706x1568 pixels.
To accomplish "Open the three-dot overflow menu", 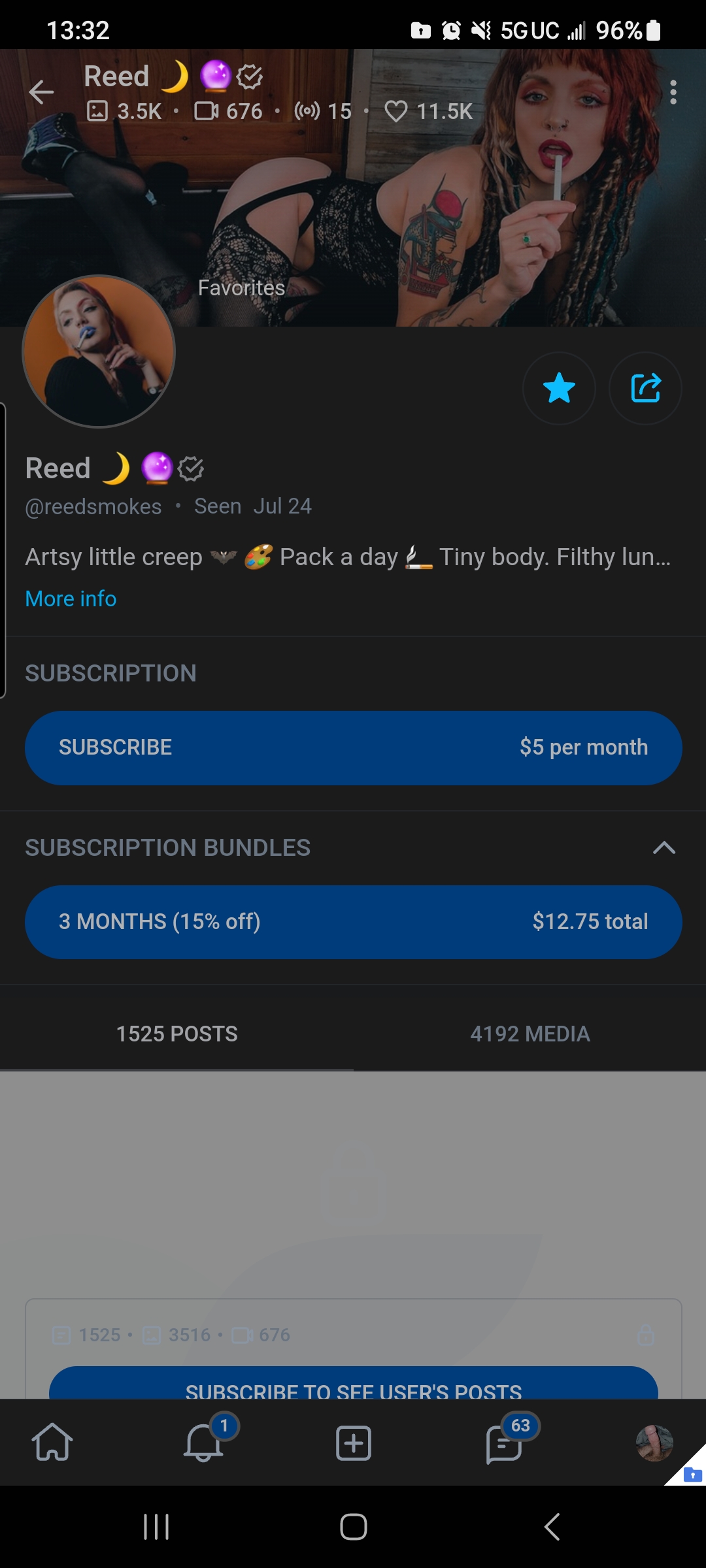I will click(x=673, y=92).
